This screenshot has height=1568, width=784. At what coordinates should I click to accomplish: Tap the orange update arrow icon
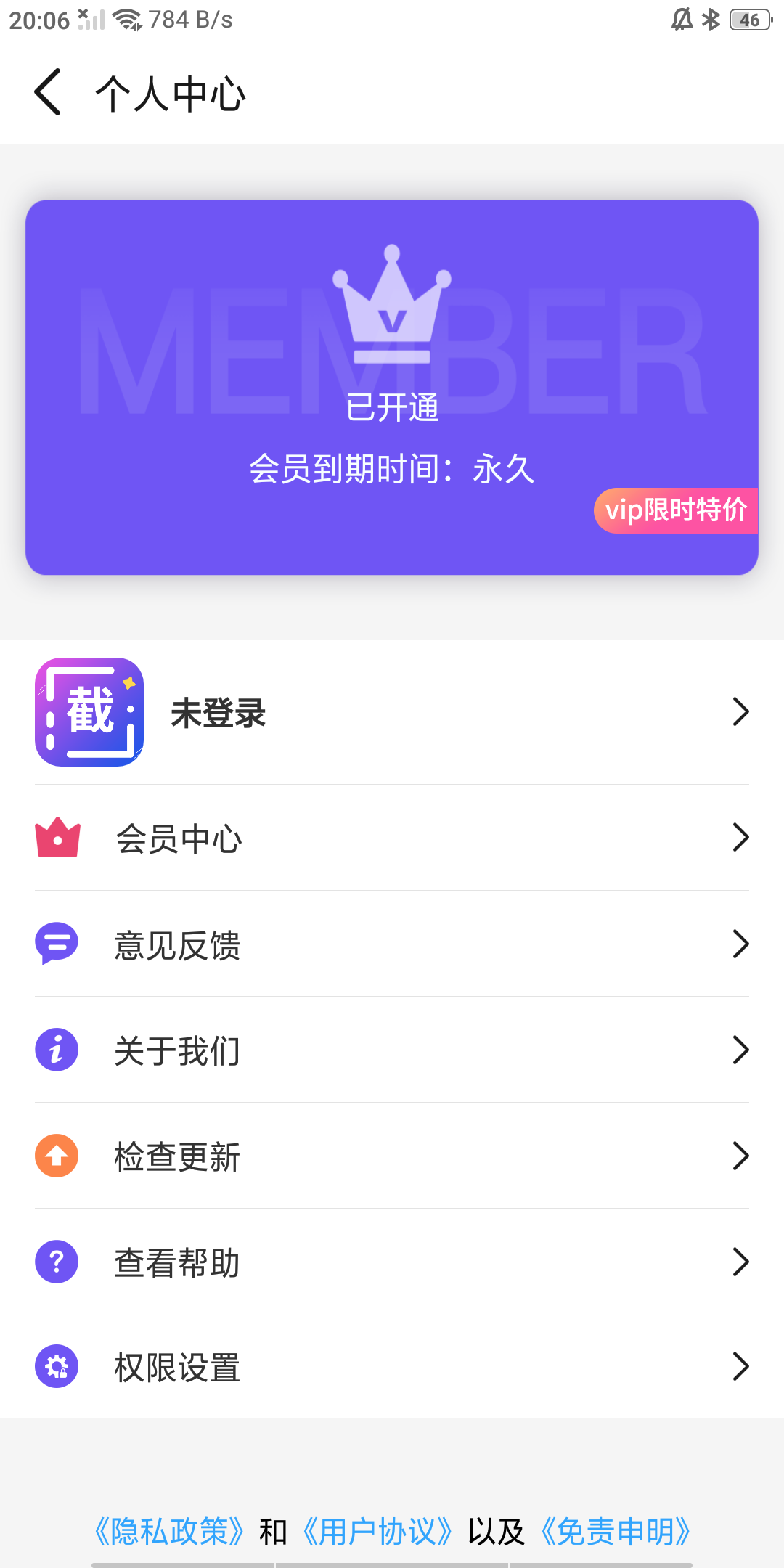tap(57, 1156)
